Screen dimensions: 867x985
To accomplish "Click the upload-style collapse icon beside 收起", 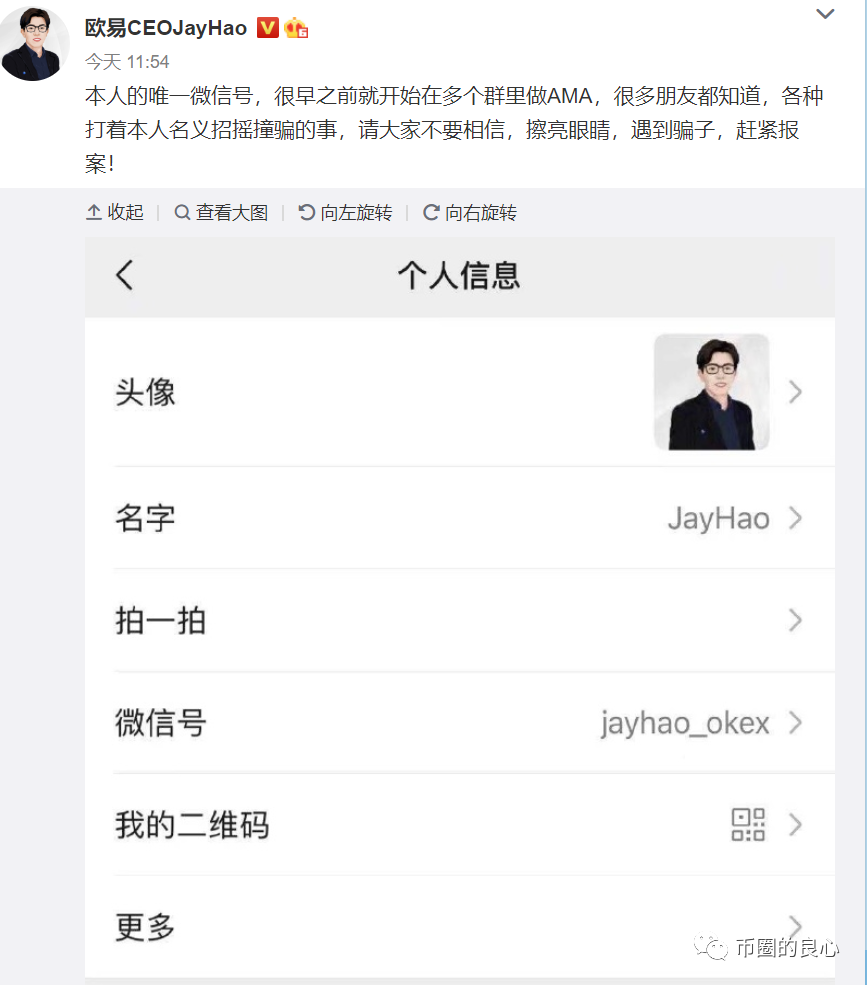I will coord(92,212).
